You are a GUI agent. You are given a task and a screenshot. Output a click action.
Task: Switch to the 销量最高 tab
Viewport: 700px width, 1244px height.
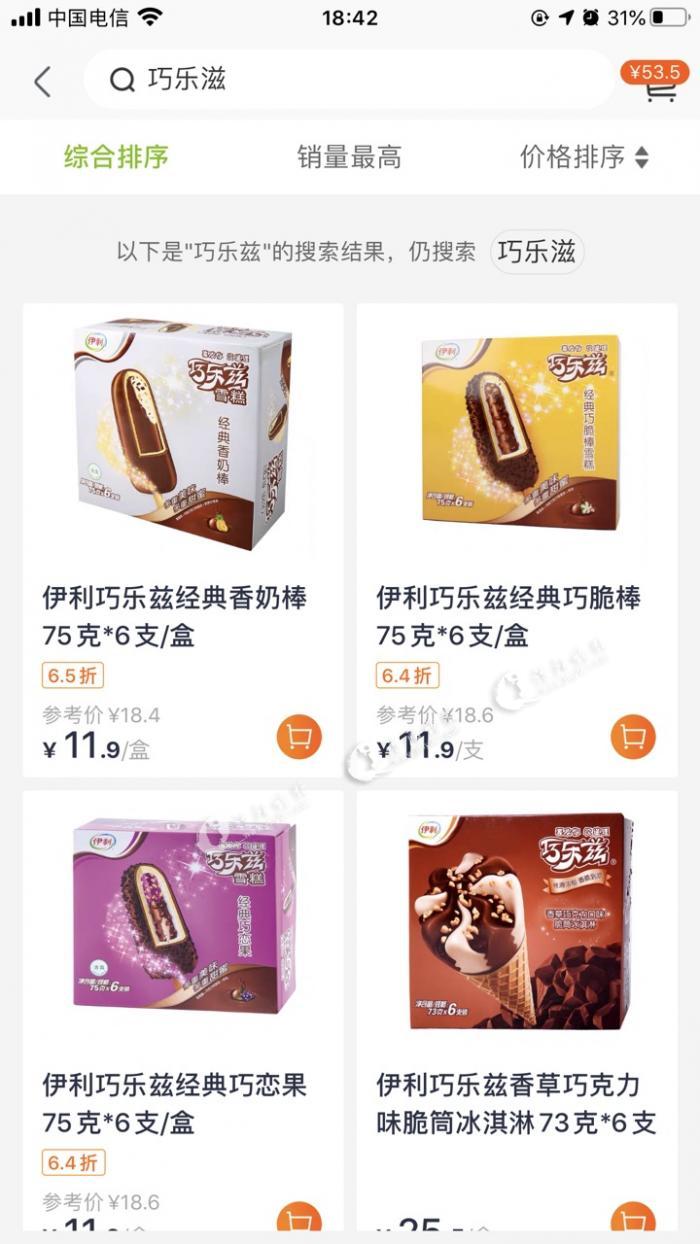[349, 157]
